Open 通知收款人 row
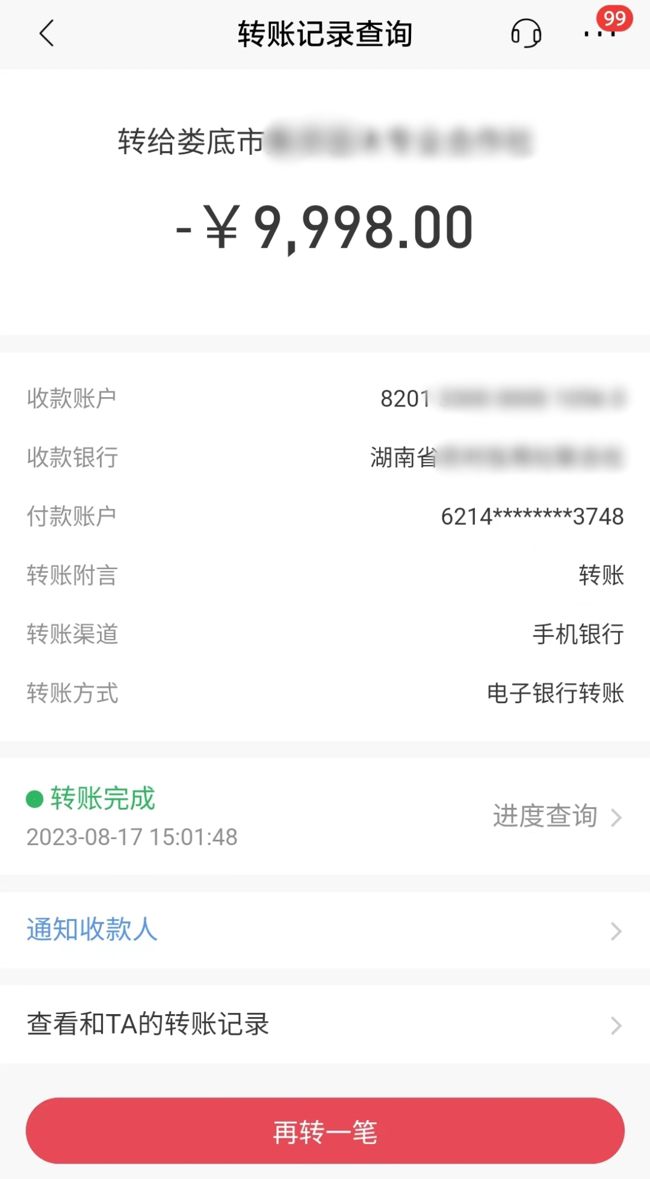The width and height of the screenshot is (650, 1179). 325,931
